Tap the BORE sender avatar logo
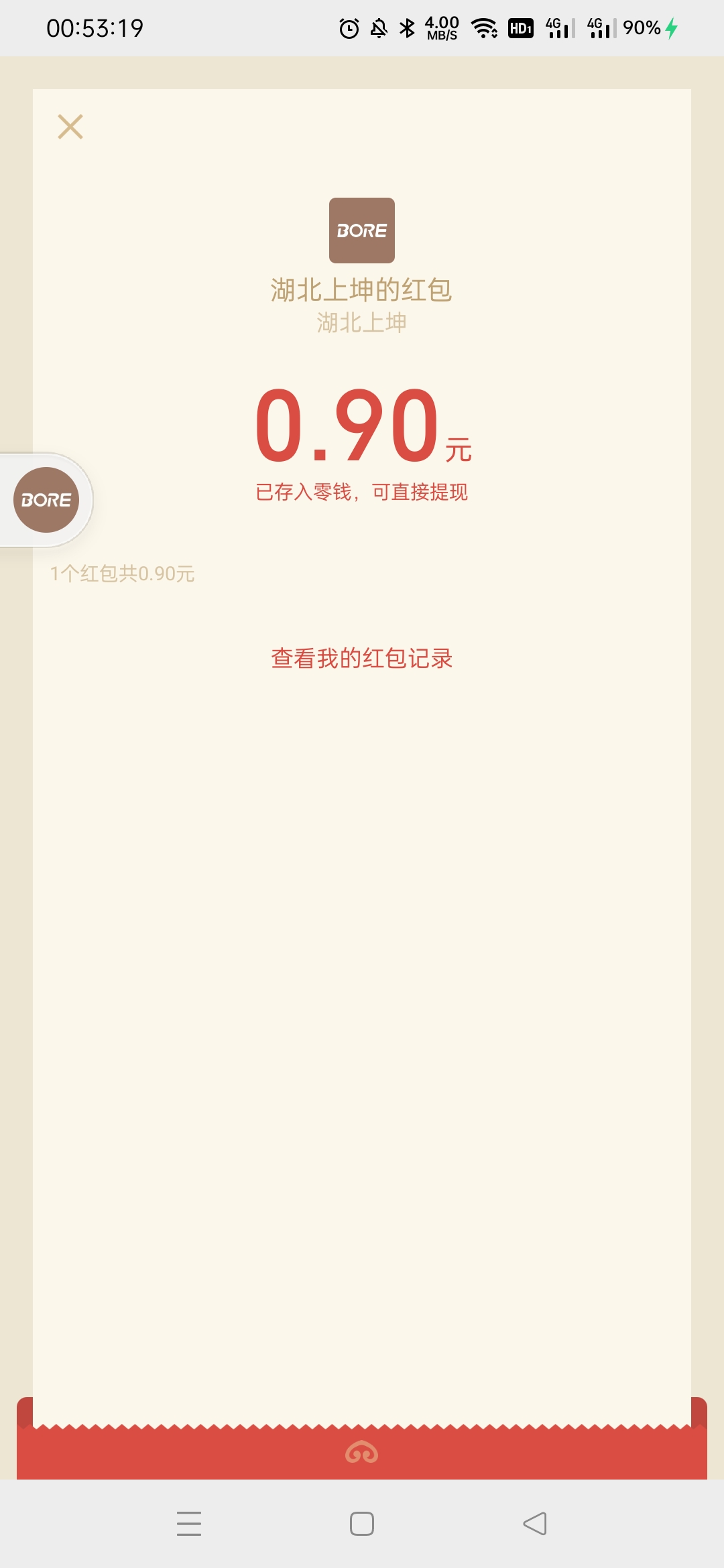This screenshot has width=724, height=1568. click(362, 230)
